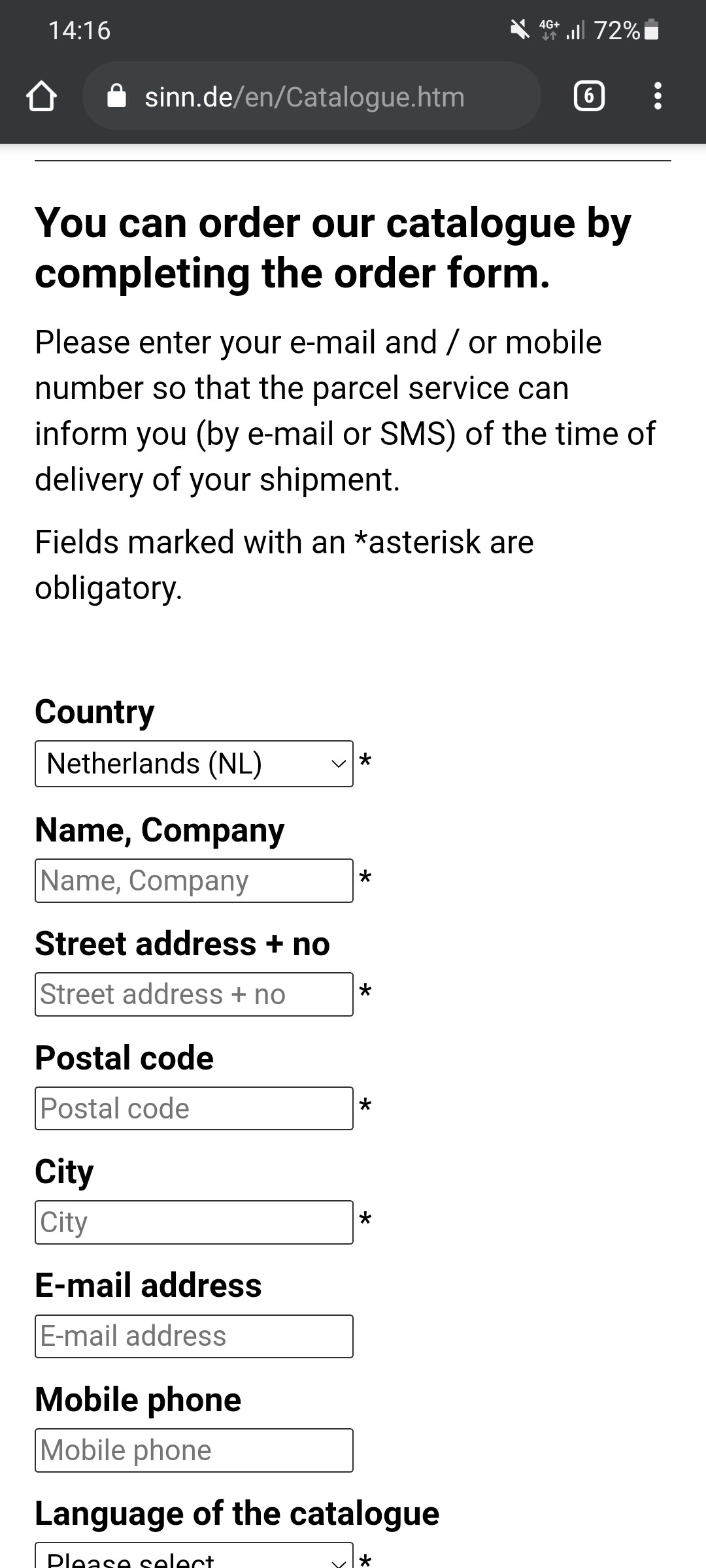This screenshot has width=706, height=1568.
Task: Expand the Language of the catalogue dropdown
Action: 194,1557
